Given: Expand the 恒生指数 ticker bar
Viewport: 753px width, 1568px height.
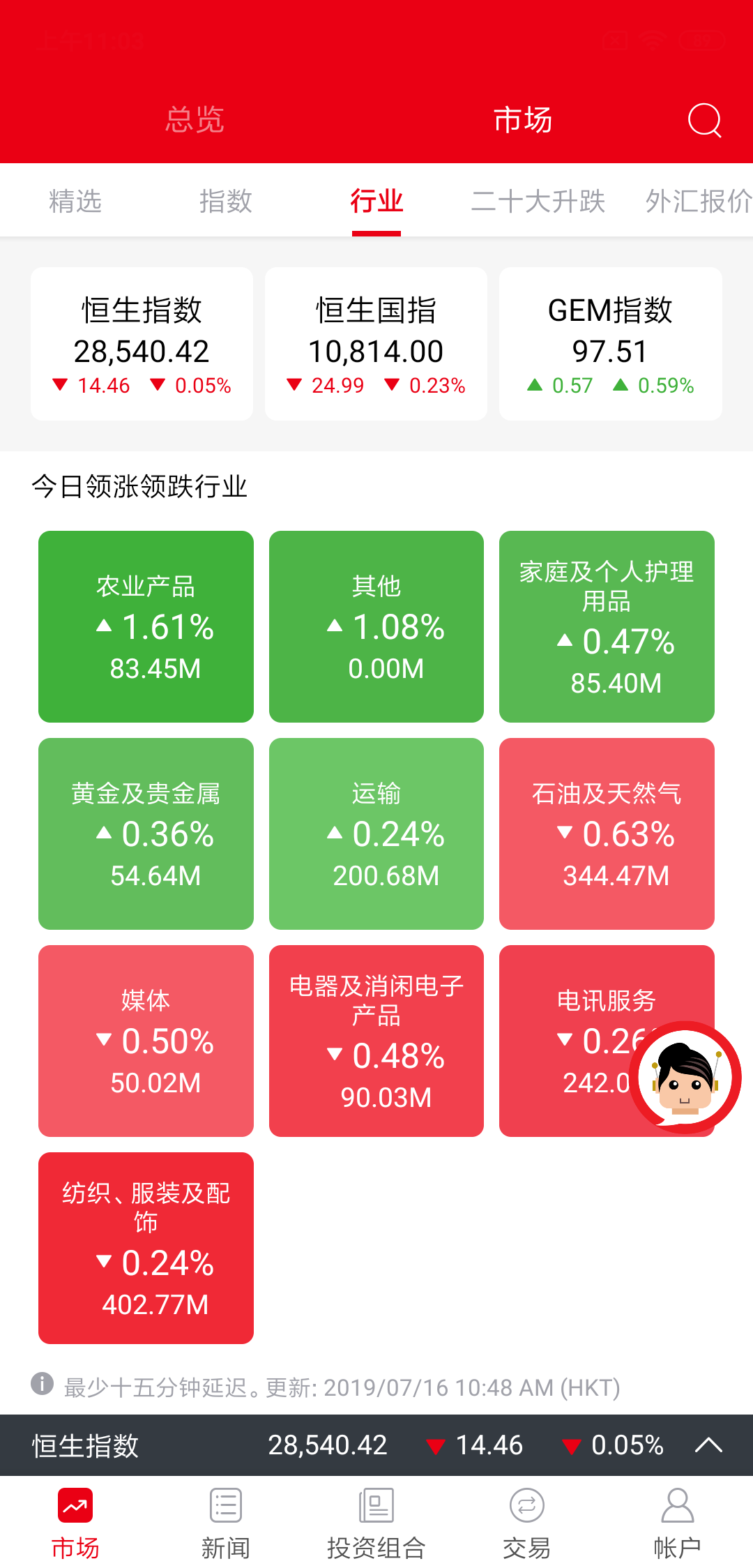Looking at the screenshot, I should click(x=708, y=1445).
